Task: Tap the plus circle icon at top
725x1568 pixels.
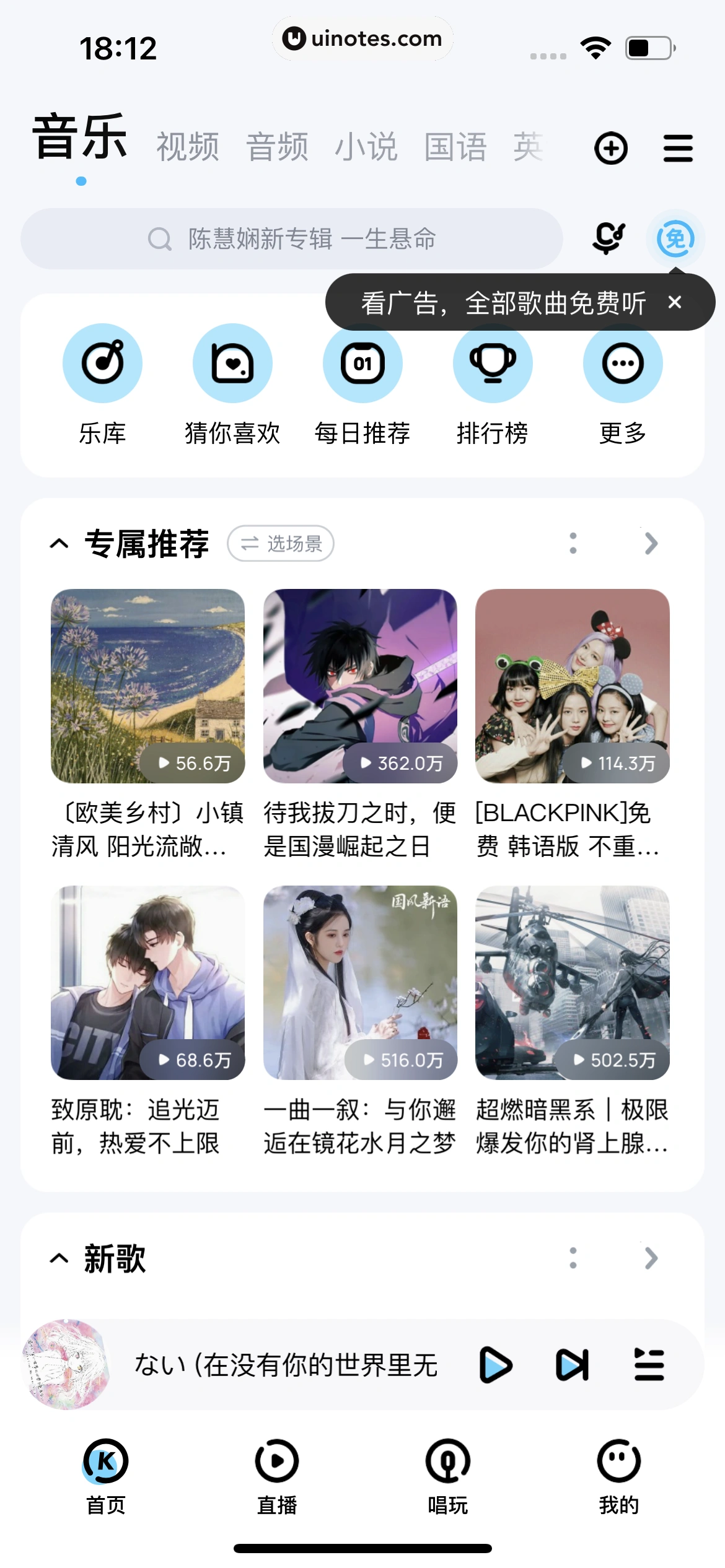Action: [611, 149]
